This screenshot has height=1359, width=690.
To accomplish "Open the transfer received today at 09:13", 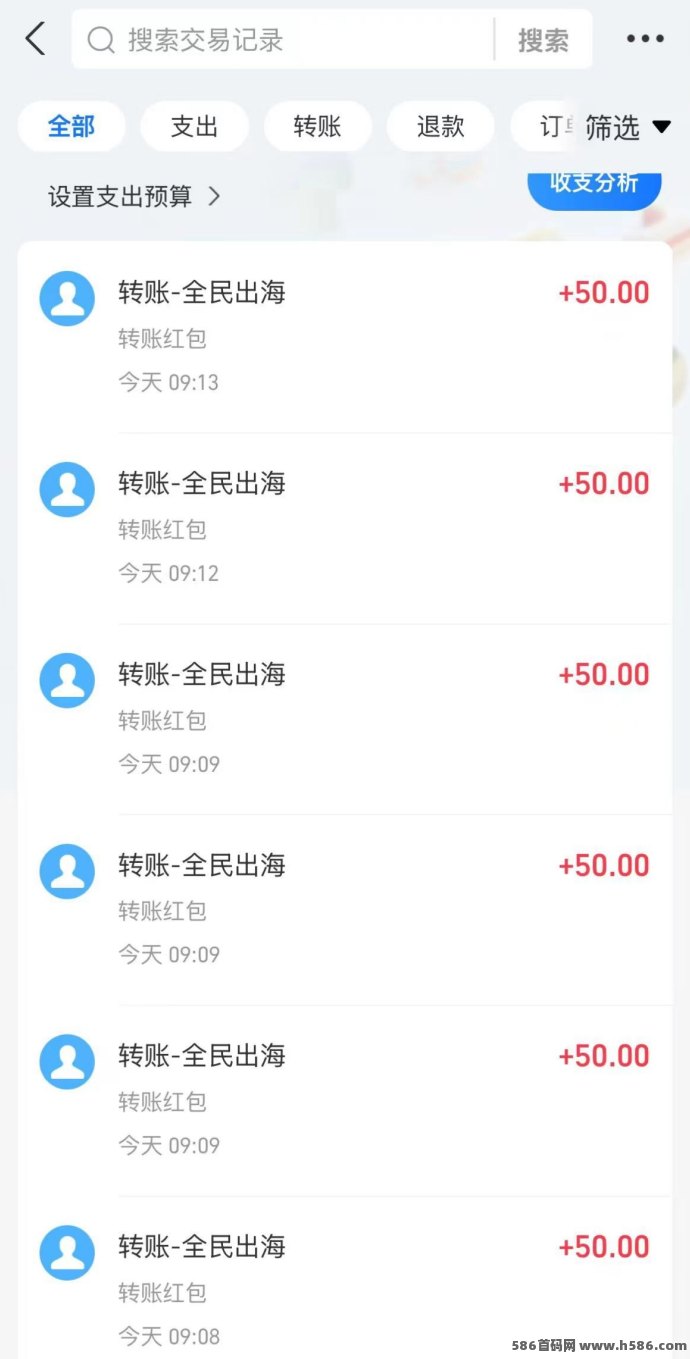I will [344, 337].
